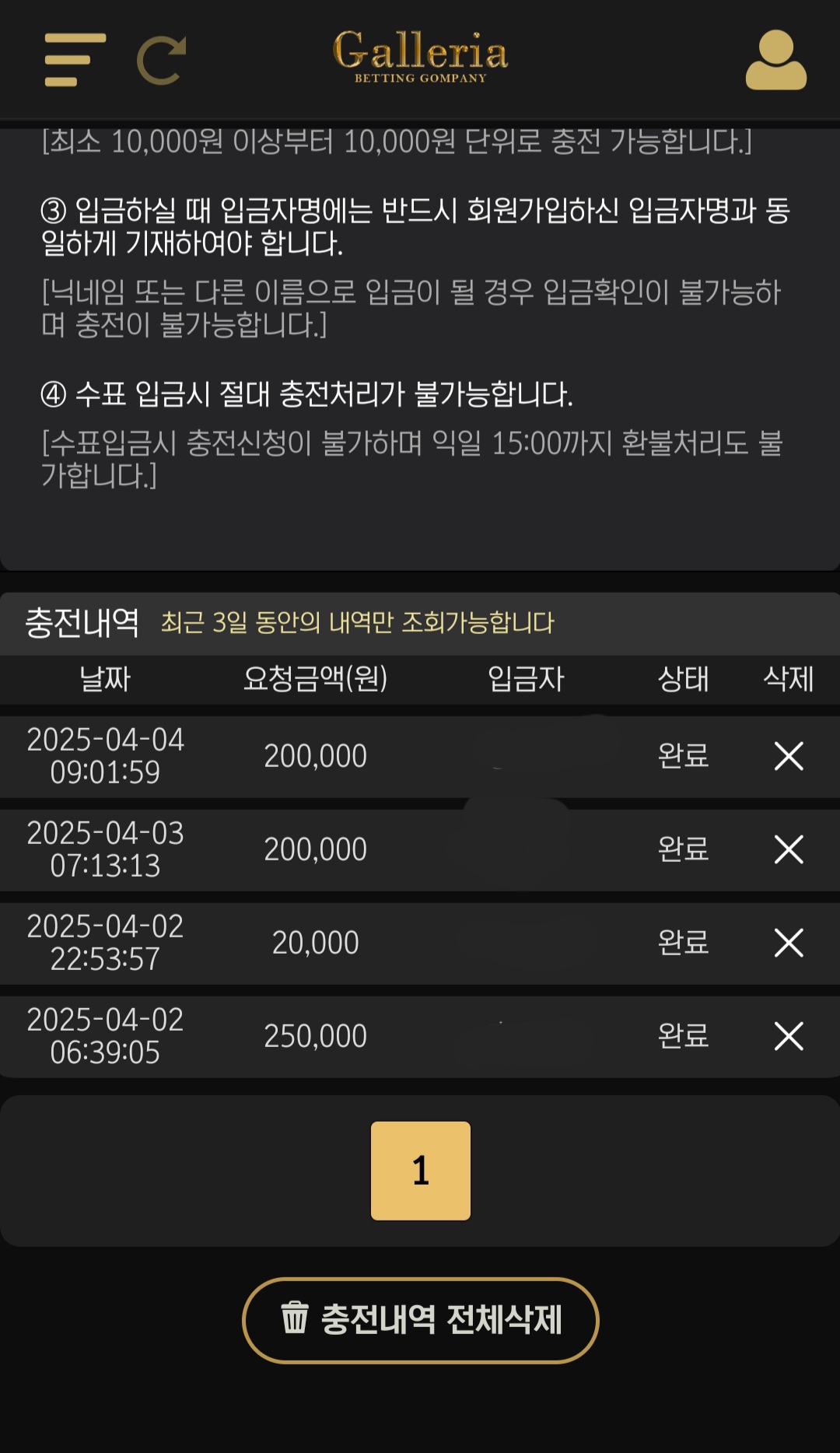This screenshot has width=840, height=1453.
Task: Select page 1 of charge history
Action: pyautogui.click(x=420, y=1170)
